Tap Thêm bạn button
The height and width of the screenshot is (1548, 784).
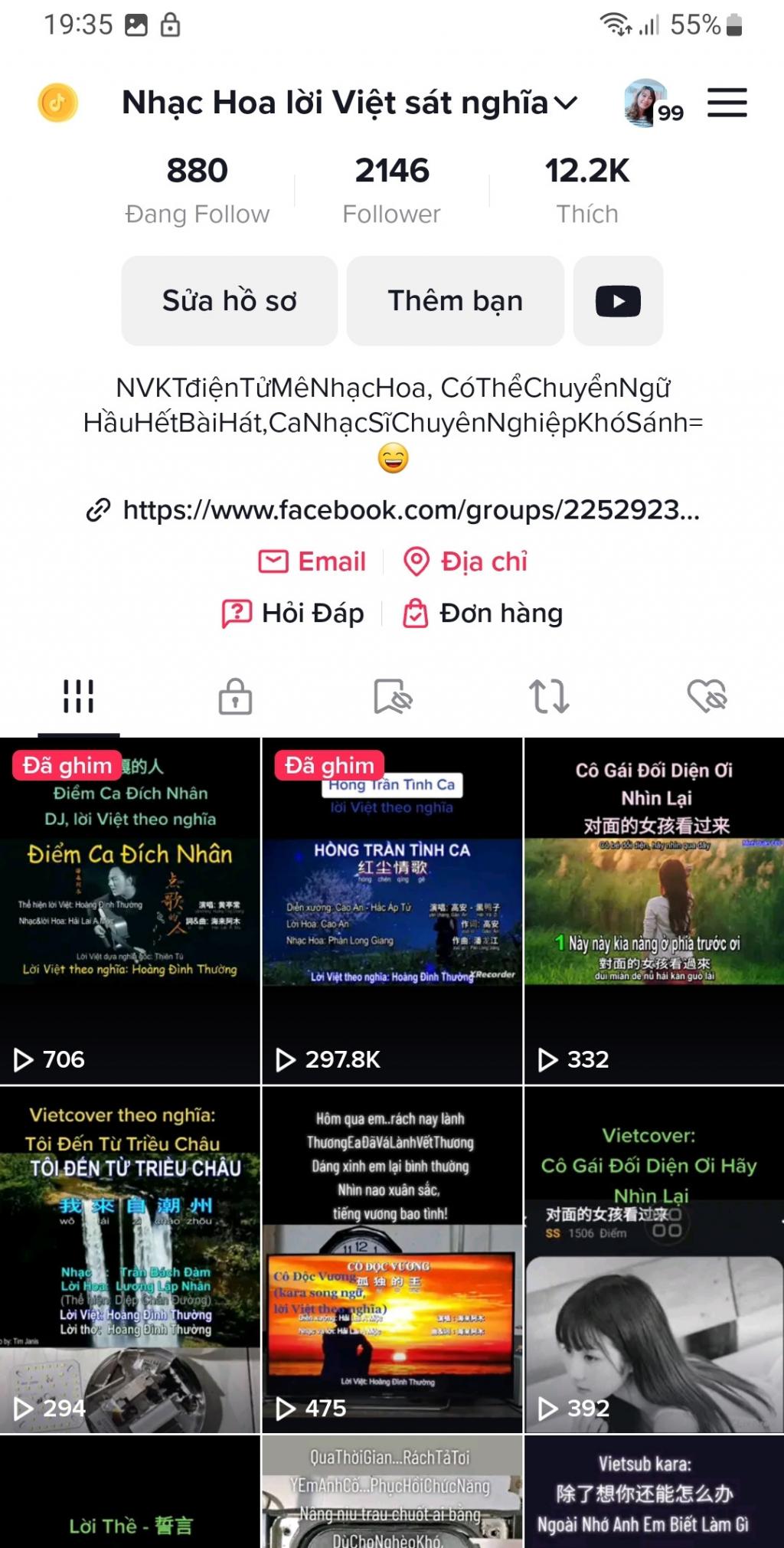tap(455, 301)
